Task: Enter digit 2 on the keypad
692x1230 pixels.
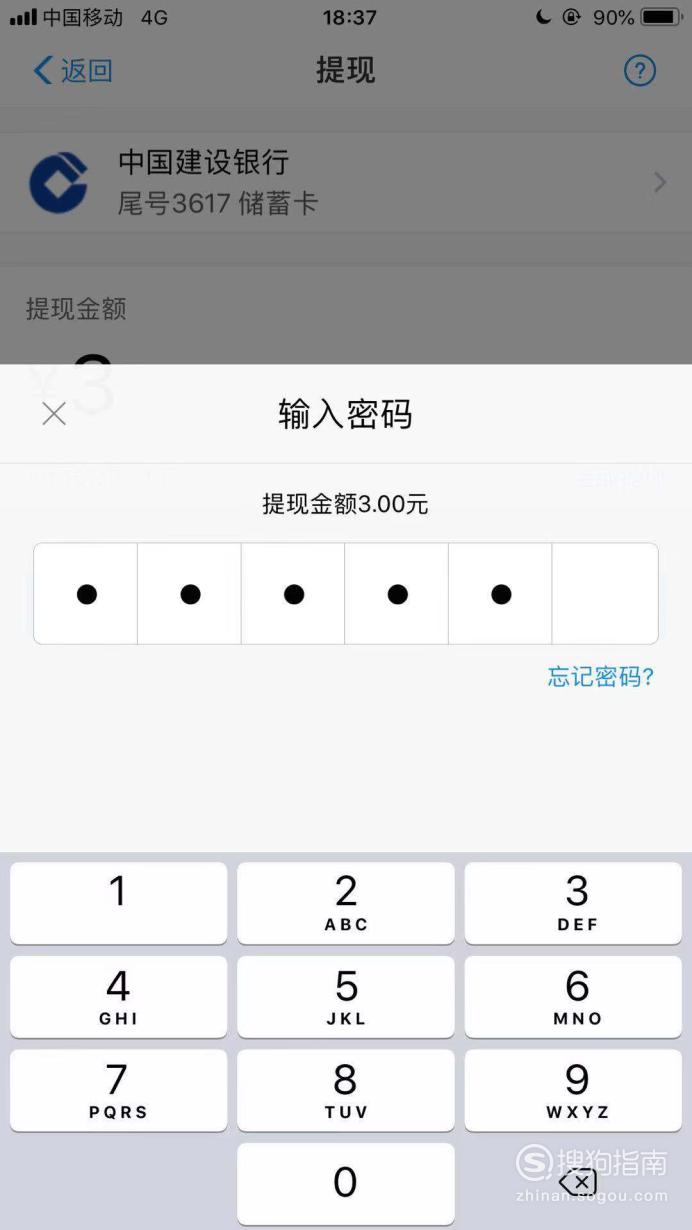Action: click(x=346, y=903)
